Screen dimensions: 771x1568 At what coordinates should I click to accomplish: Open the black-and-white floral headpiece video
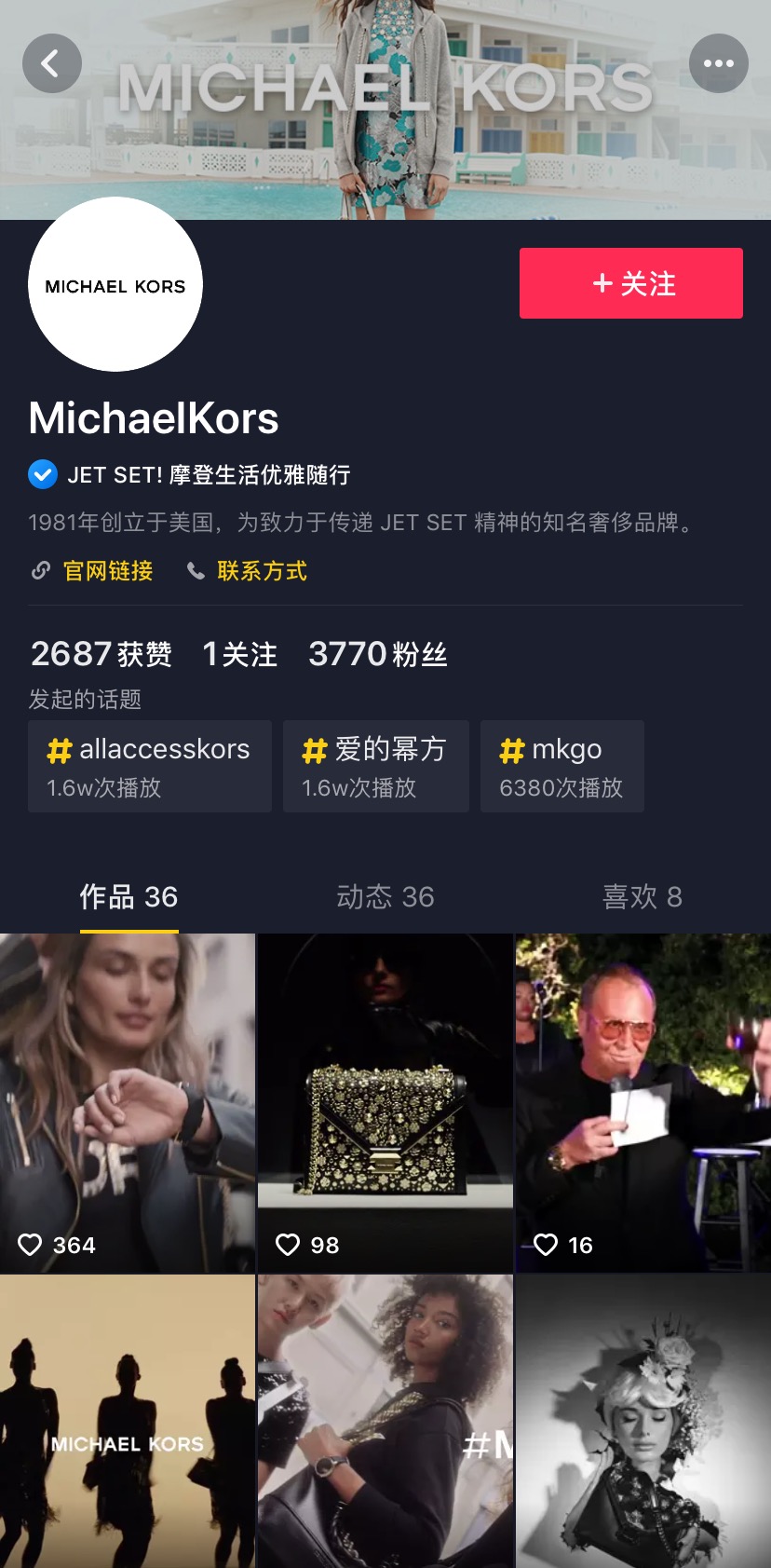click(x=643, y=1421)
